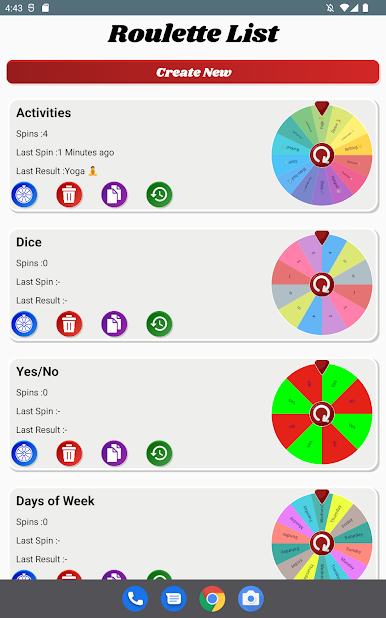Spin the Dice wheel

pyautogui.click(x=322, y=285)
